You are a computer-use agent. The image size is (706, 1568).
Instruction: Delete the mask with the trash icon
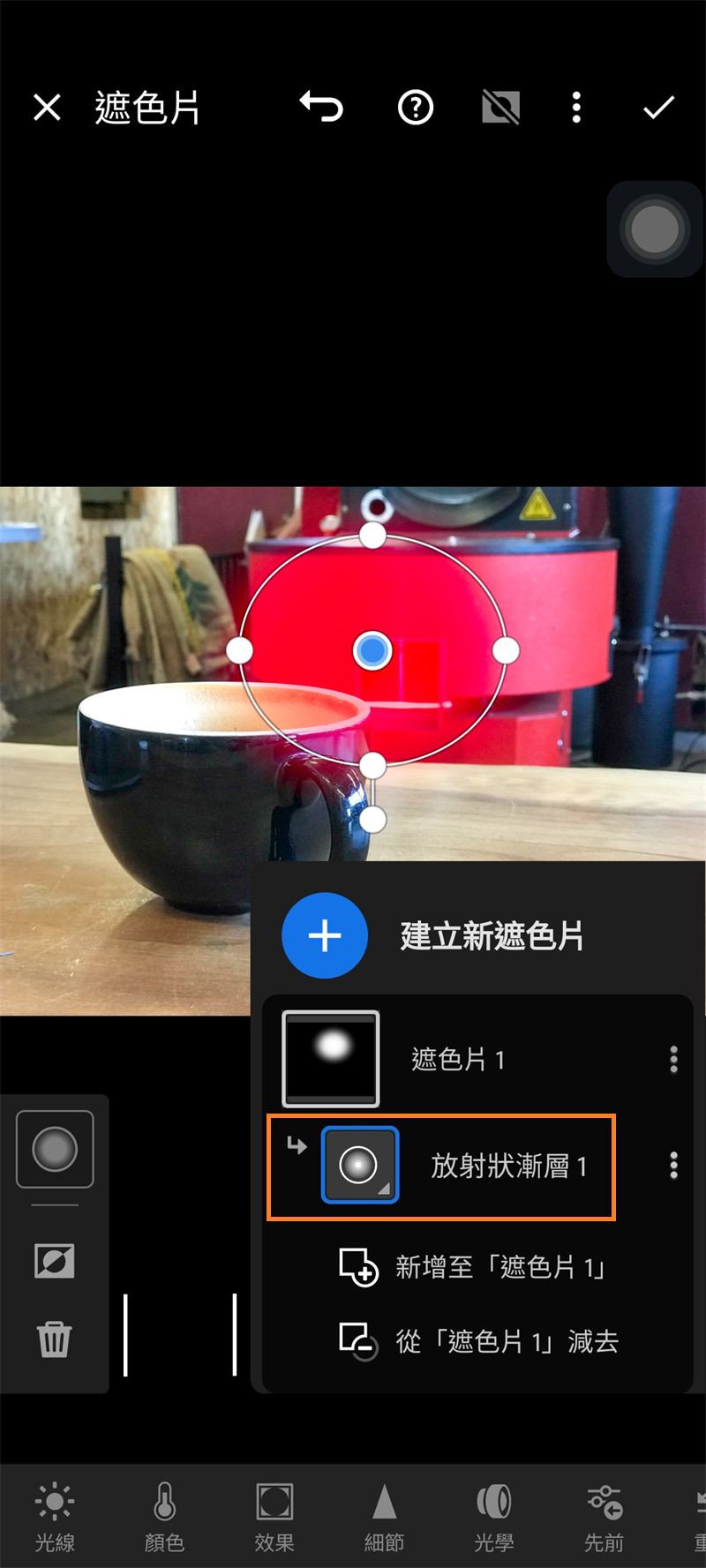click(x=54, y=1339)
